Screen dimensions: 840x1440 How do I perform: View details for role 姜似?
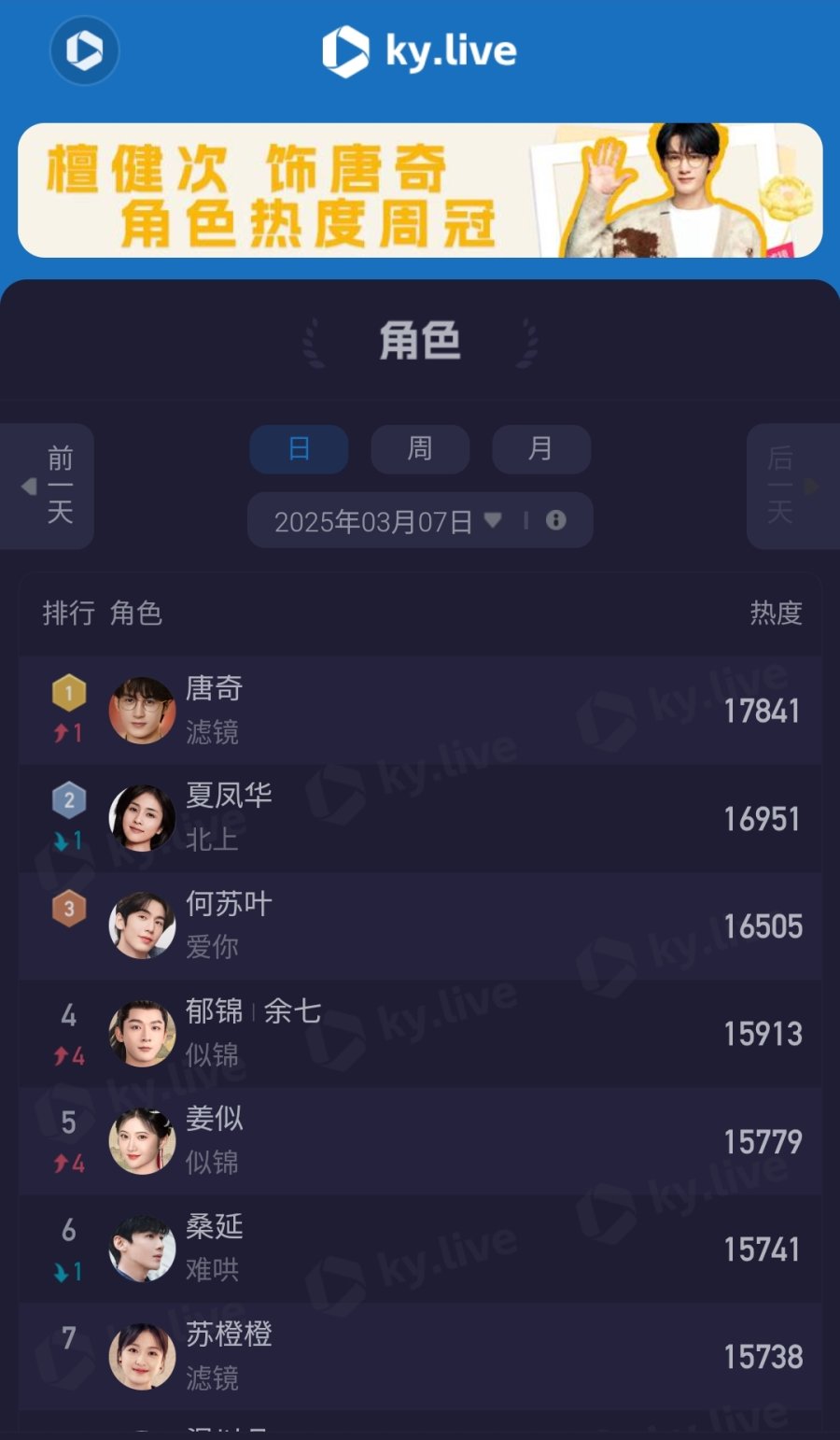(x=420, y=1140)
